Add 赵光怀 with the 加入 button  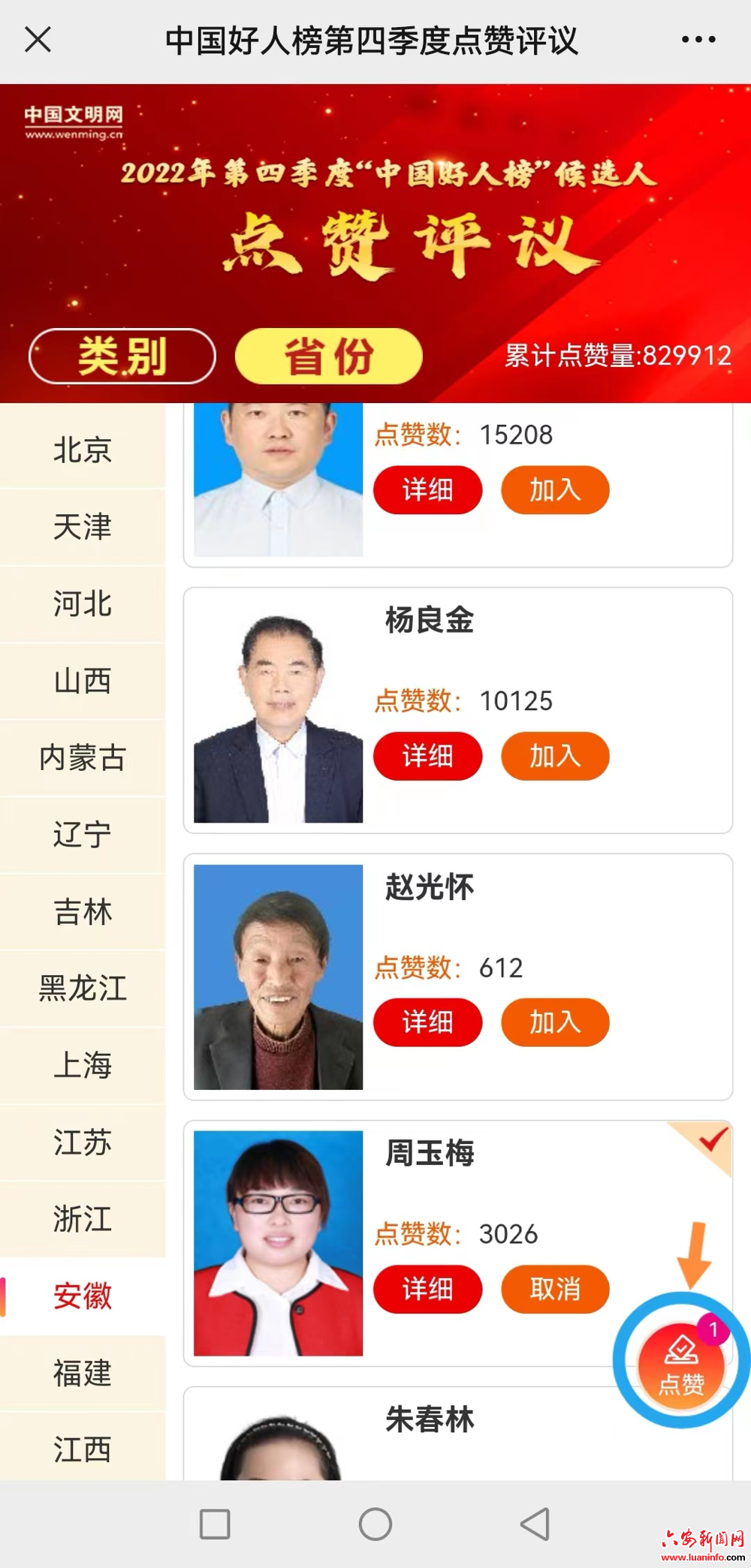click(555, 1022)
